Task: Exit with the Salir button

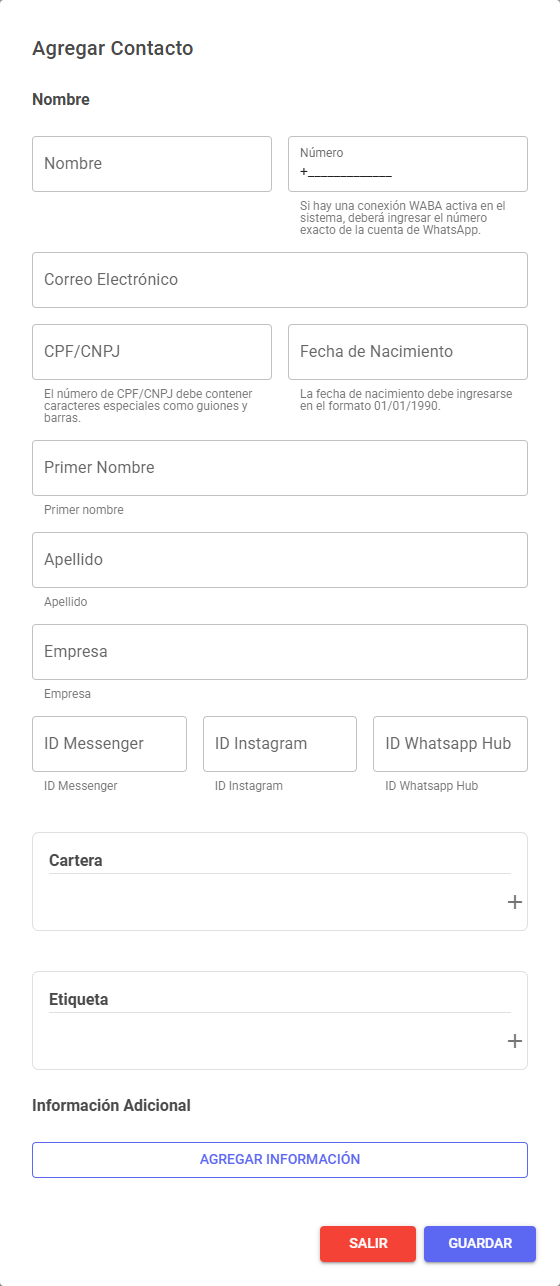Action: pyautogui.click(x=368, y=1244)
